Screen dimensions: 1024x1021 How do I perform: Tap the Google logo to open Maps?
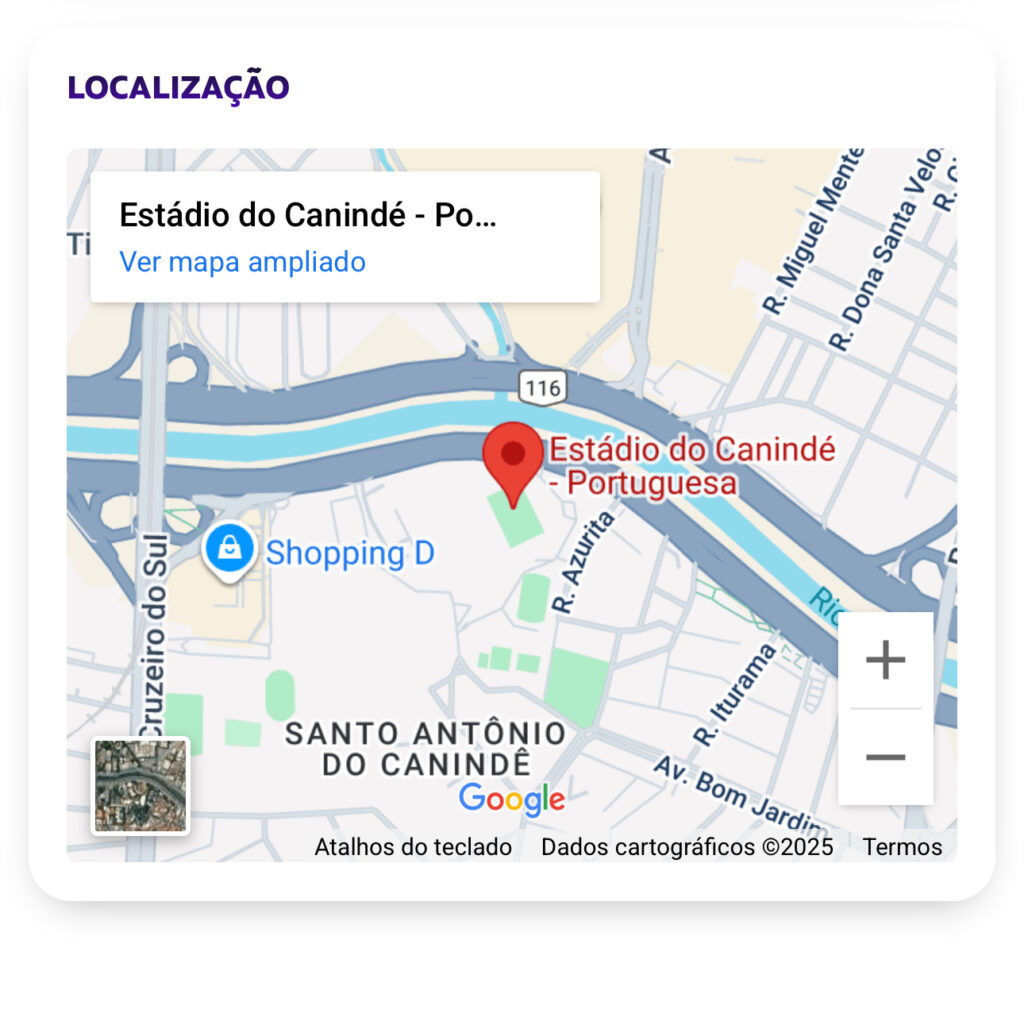point(512,799)
